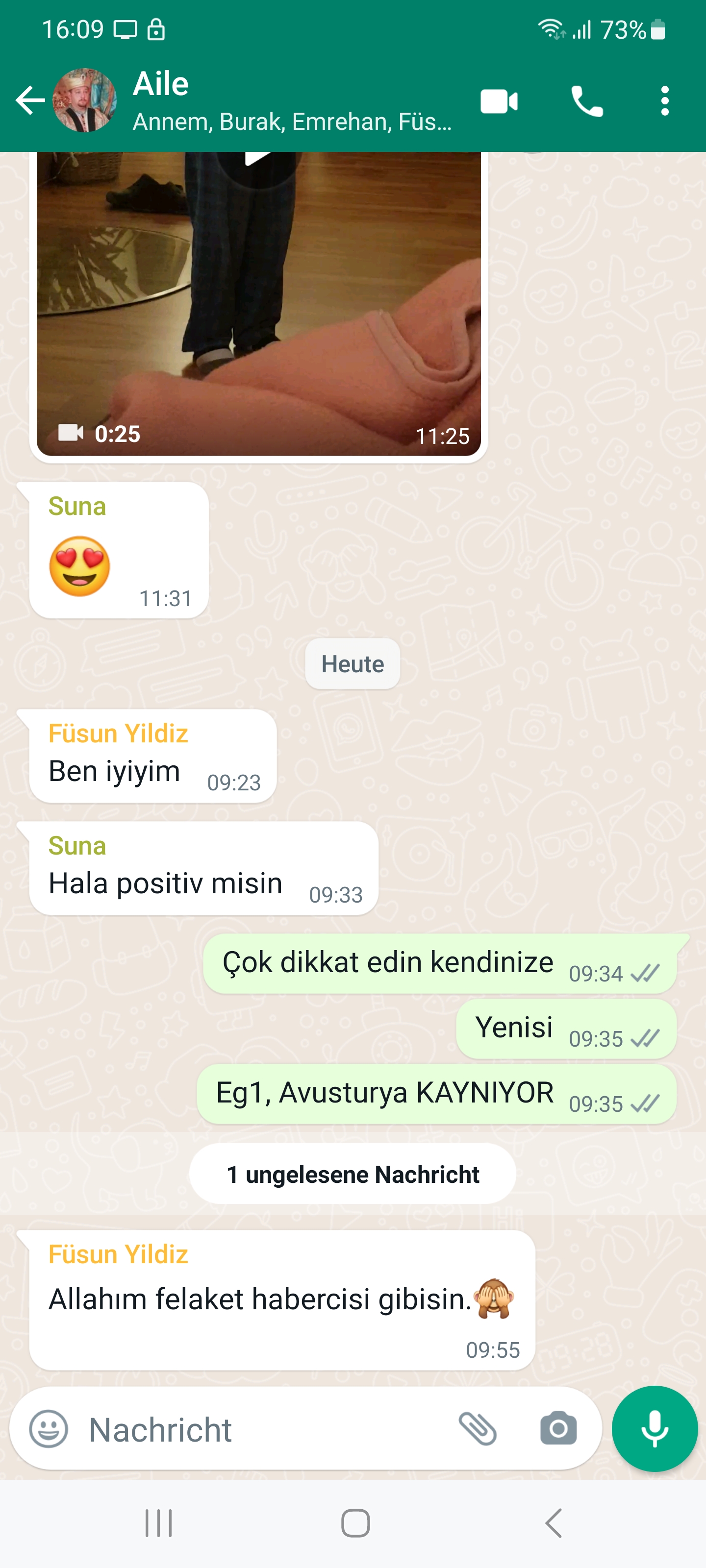Open the camera to send a photo
This screenshot has width=706, height=1568.
pyautogui.click(x=558, y=1428)
